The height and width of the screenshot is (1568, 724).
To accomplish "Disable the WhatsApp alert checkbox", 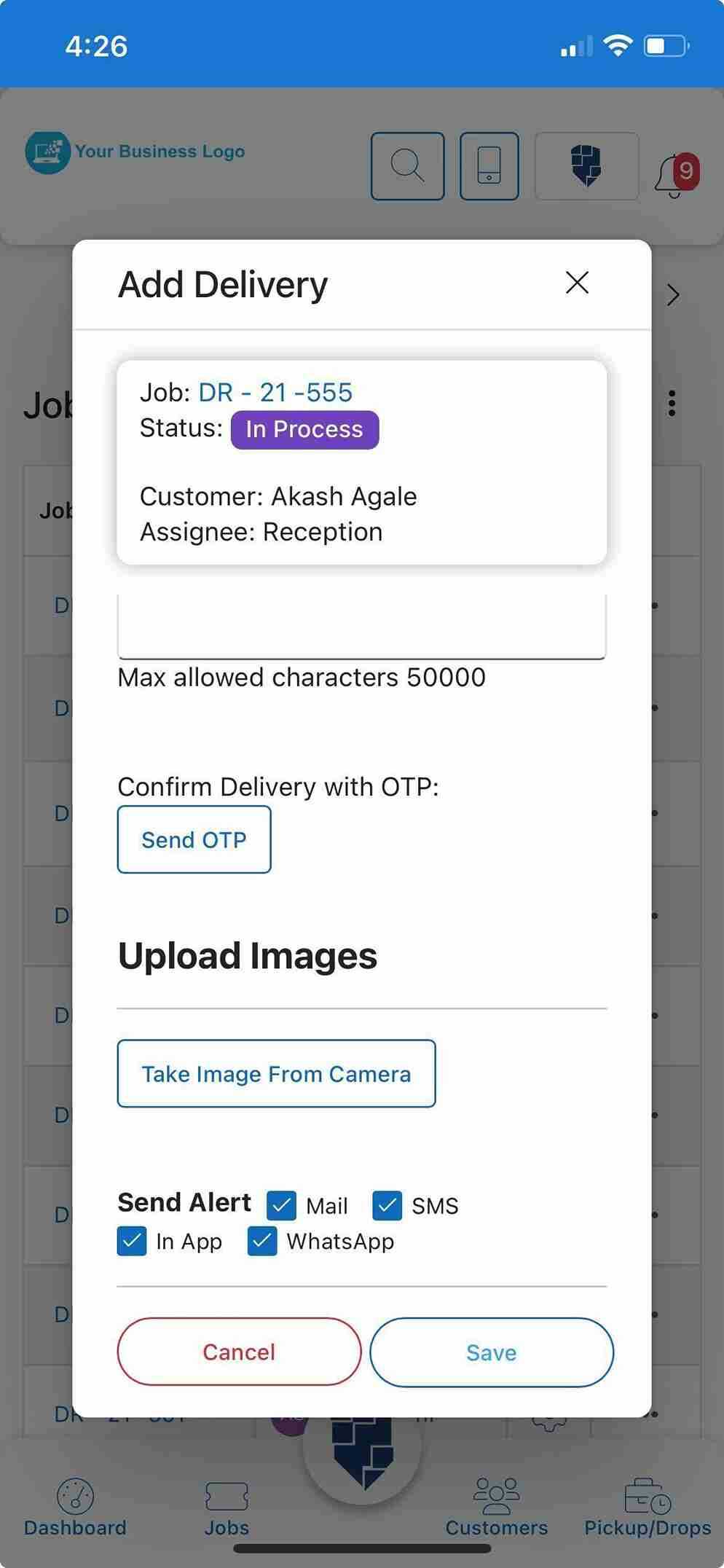I will 262,1241.
